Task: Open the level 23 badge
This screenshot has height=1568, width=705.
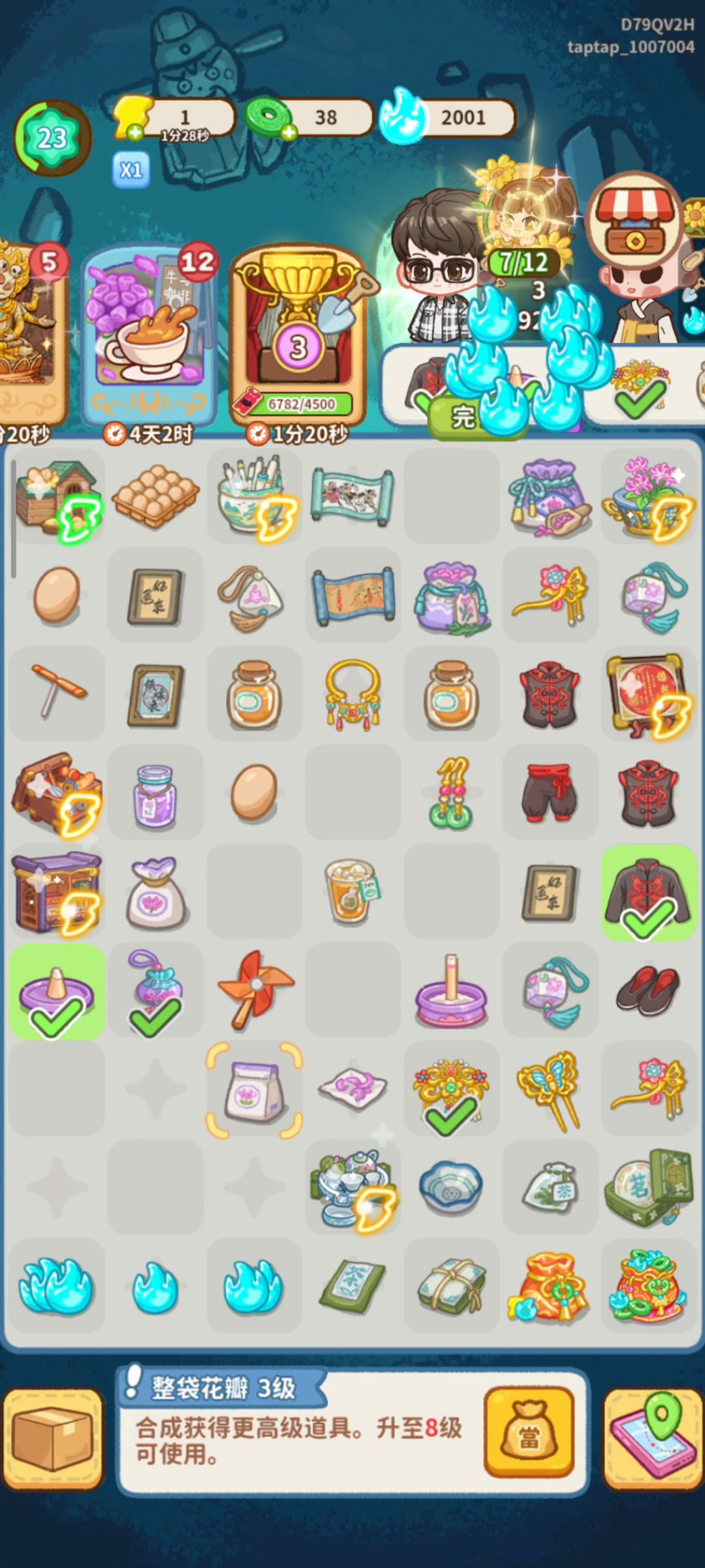Action: [52, 138]
